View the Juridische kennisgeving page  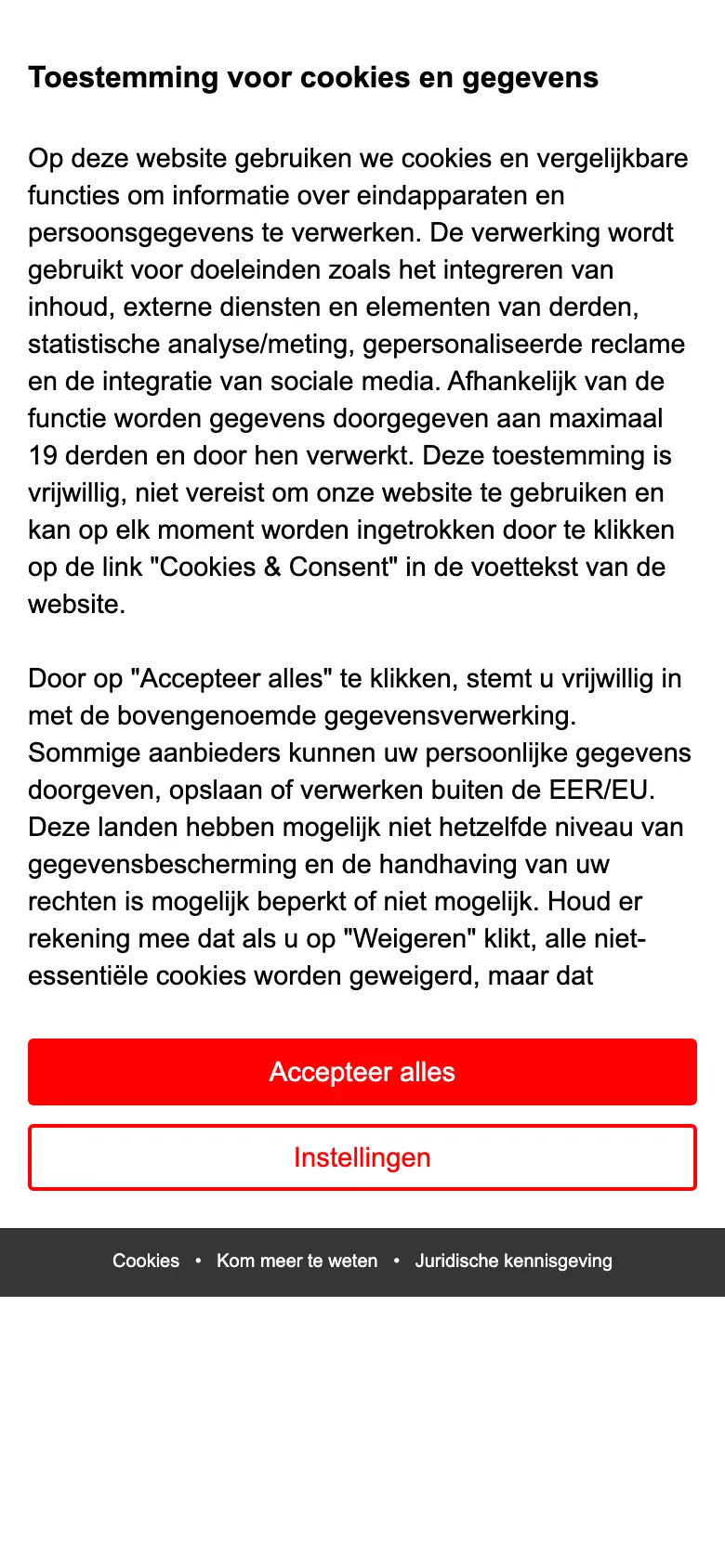513,1261
